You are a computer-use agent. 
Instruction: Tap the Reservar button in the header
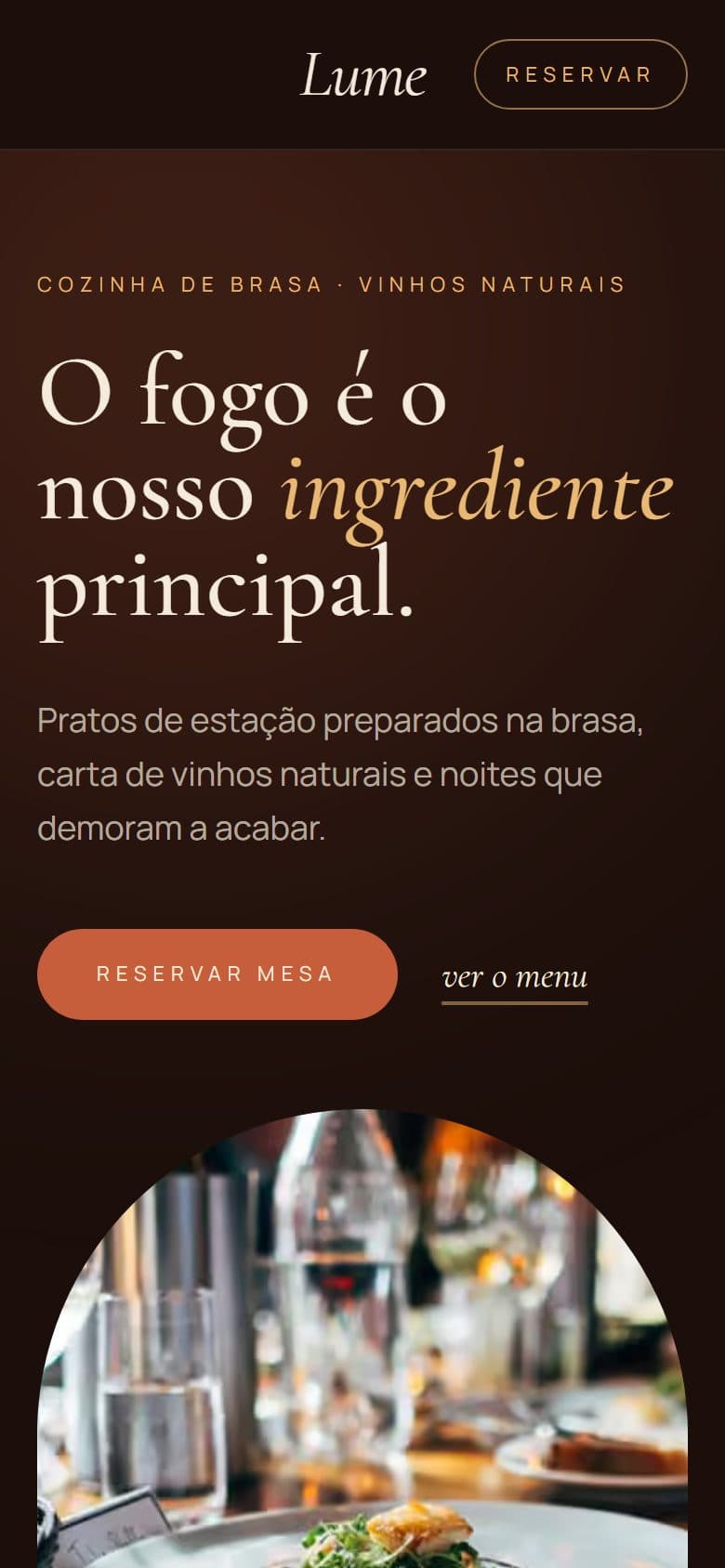click(x=580, y=74)
